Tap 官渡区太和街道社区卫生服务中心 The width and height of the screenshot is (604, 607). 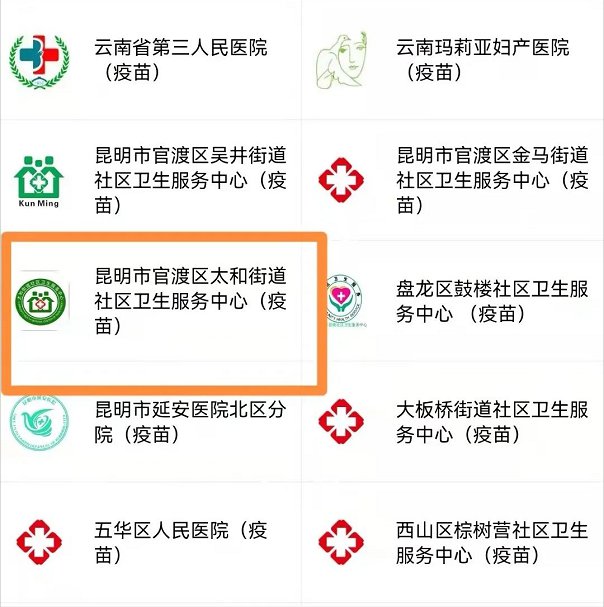tap(190, 300)
